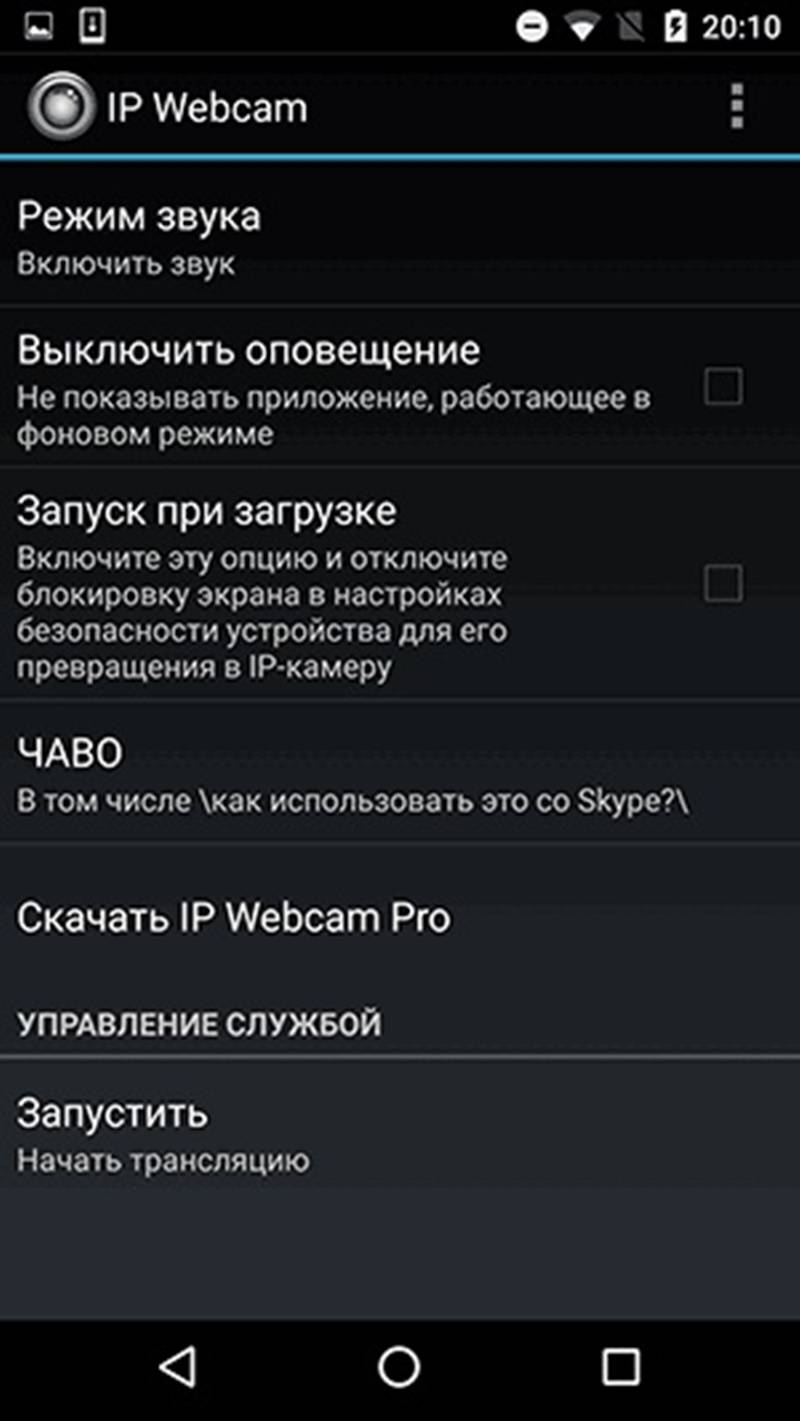Viewport: 800px width, 1421px height.
Task: Go back with the system back button
Action: point(178,1366)
